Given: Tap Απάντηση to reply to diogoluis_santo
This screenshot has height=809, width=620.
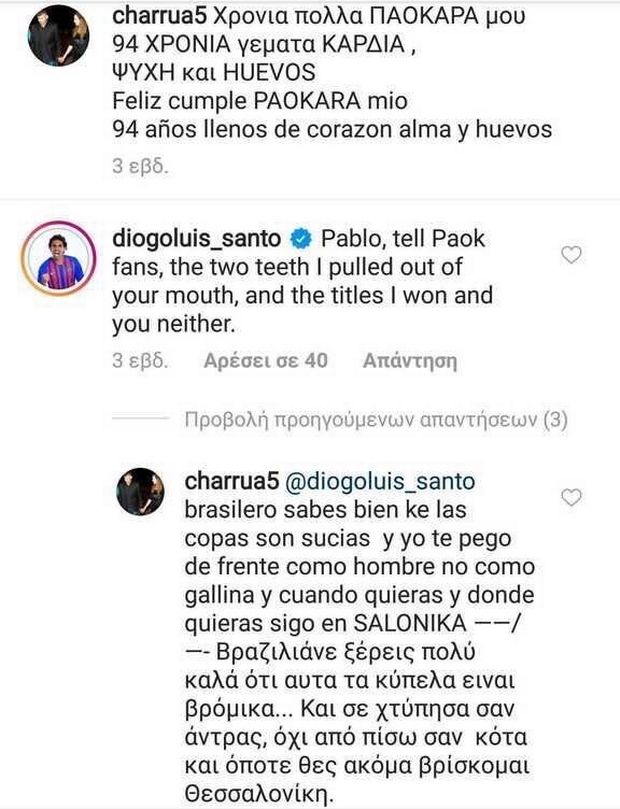Looking at the screenshot, I should (410, 360).
